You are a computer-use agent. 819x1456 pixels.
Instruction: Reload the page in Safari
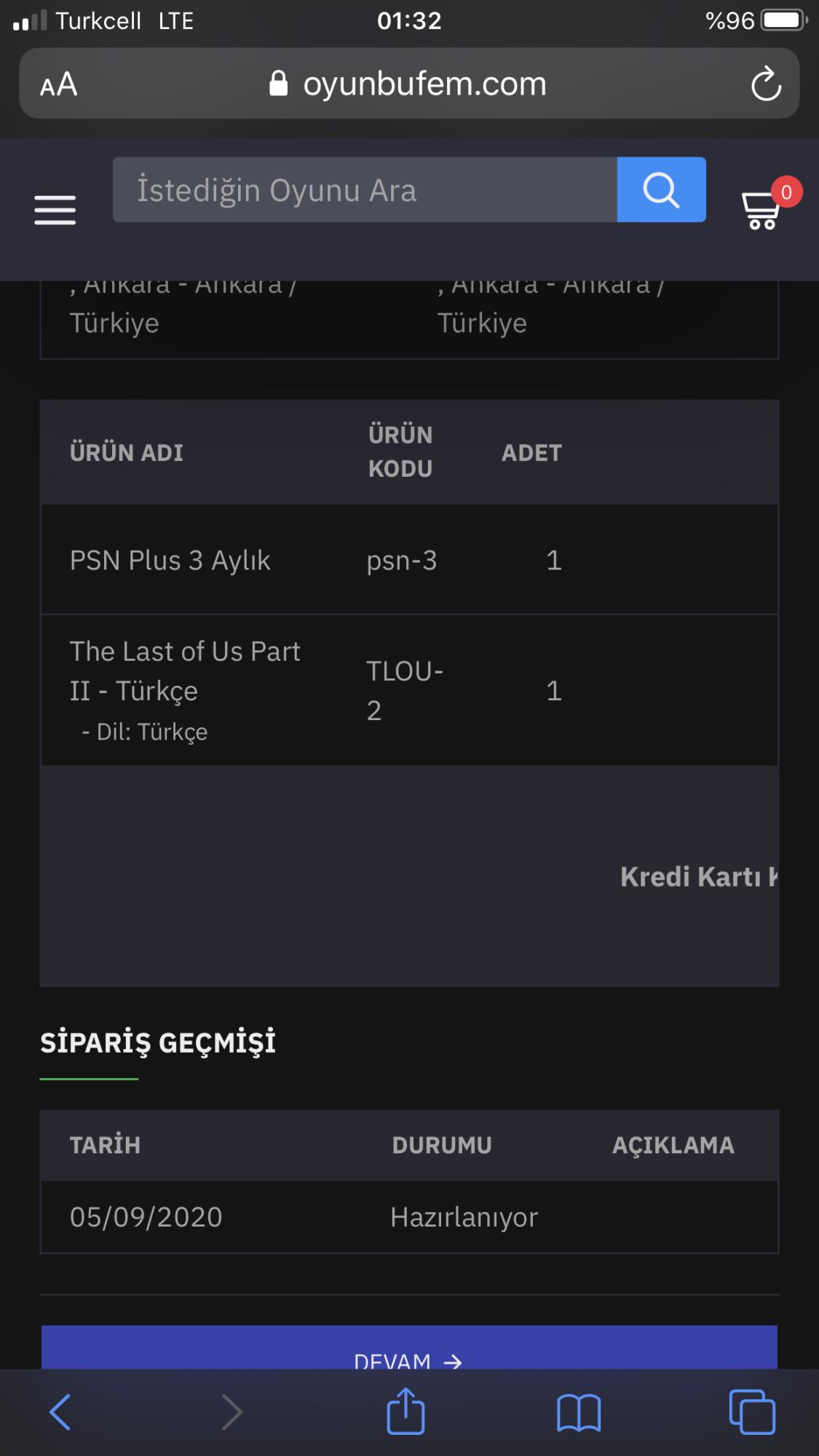click(766, 84)
